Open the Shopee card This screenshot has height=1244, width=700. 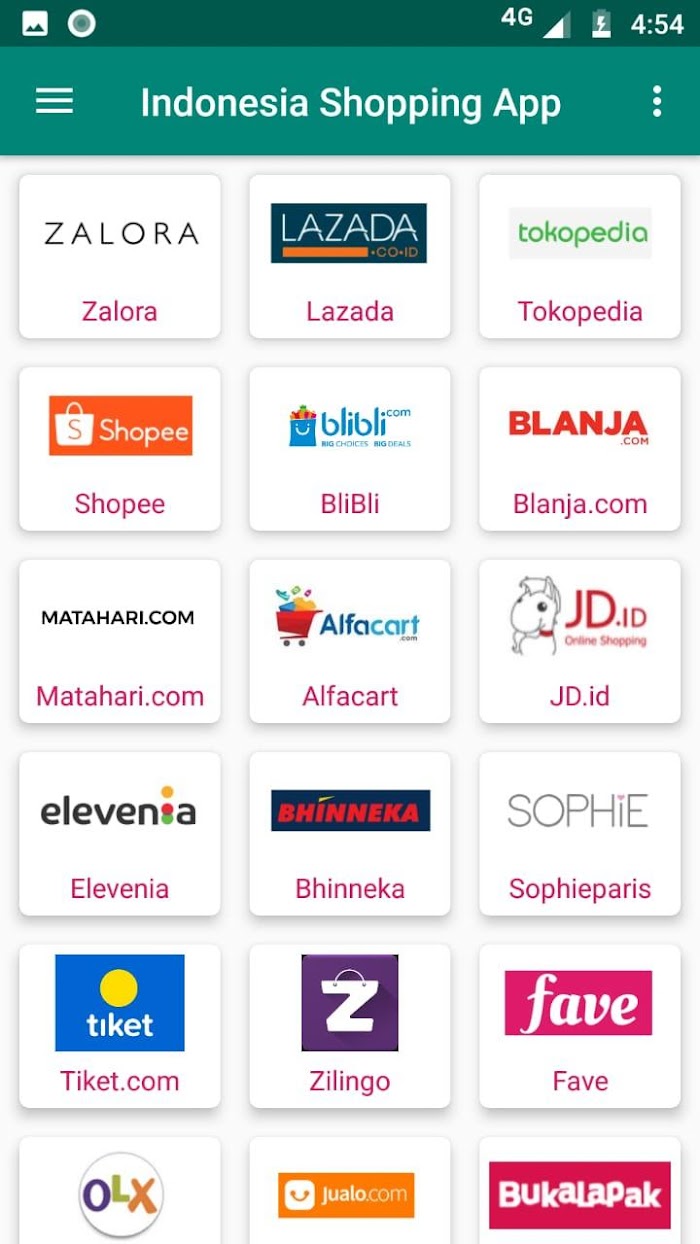[x=120, y=448]
